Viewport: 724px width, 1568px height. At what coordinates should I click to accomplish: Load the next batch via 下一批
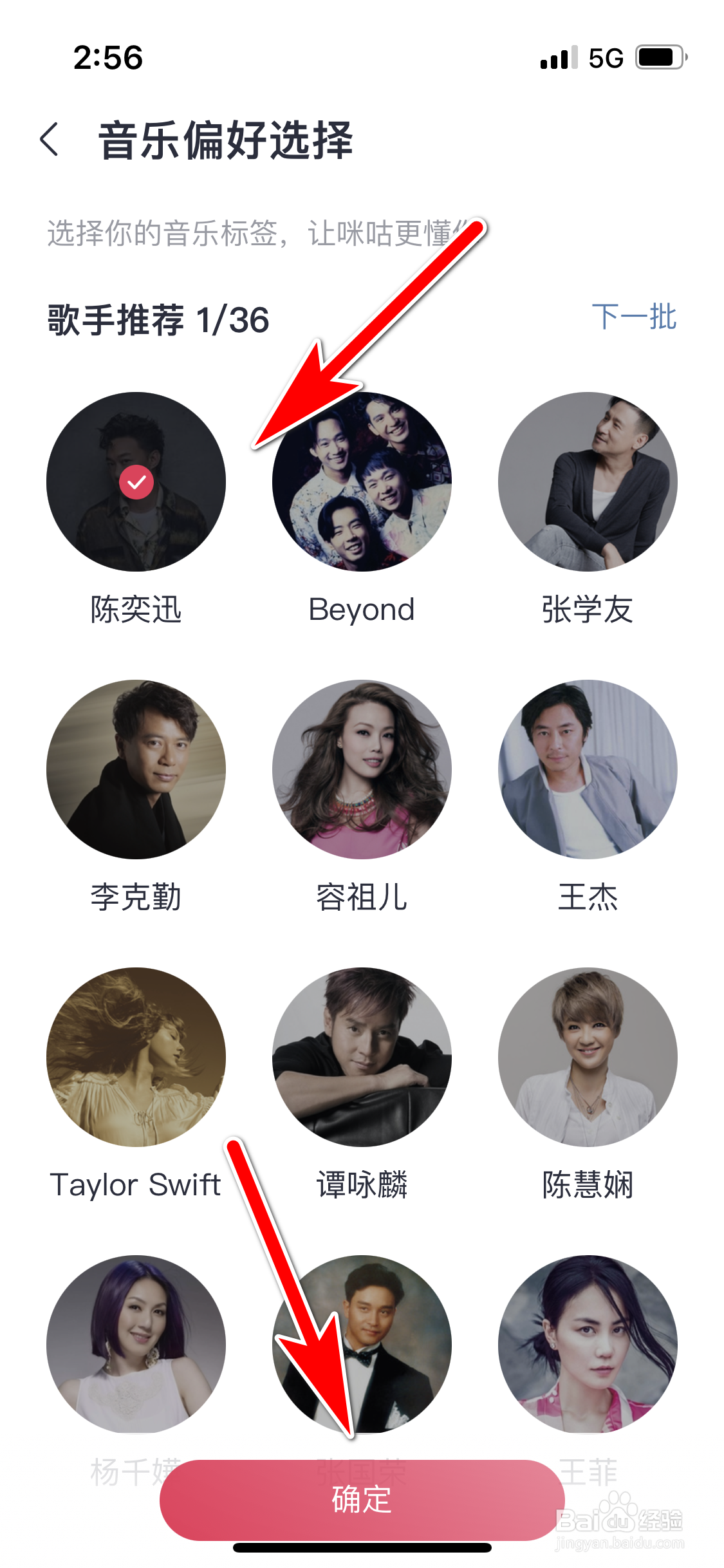point(635,315)
